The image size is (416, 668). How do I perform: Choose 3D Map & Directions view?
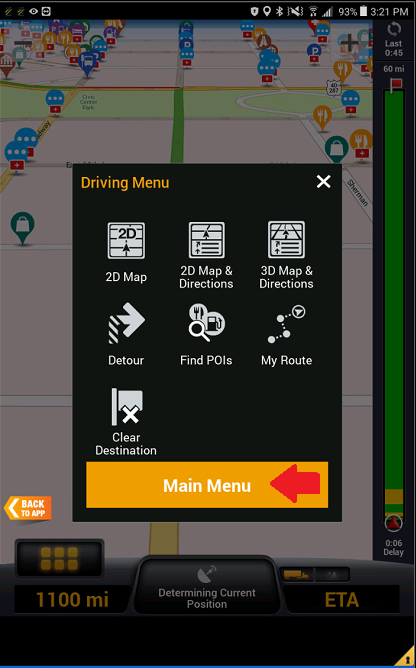(286, 255)
